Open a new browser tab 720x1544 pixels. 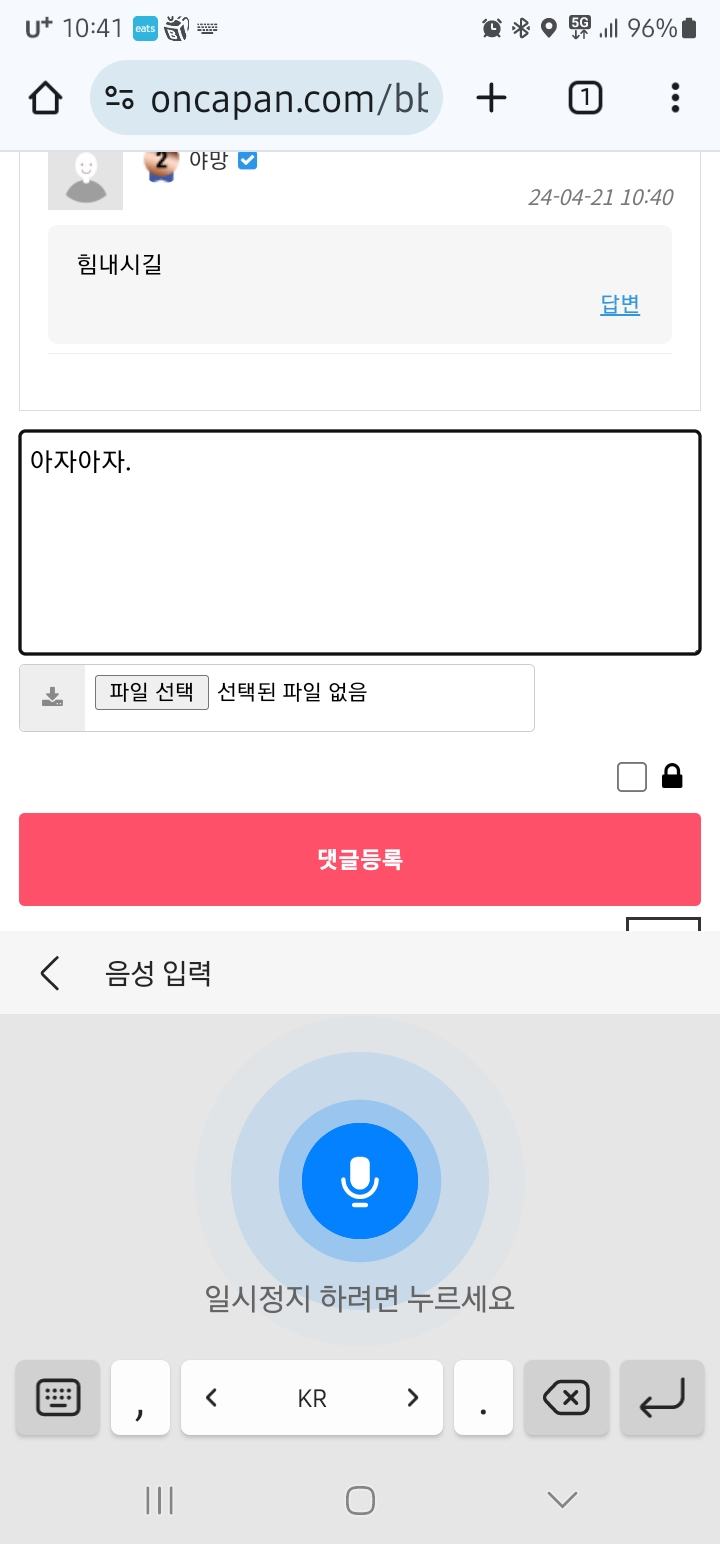pos(491,98)
